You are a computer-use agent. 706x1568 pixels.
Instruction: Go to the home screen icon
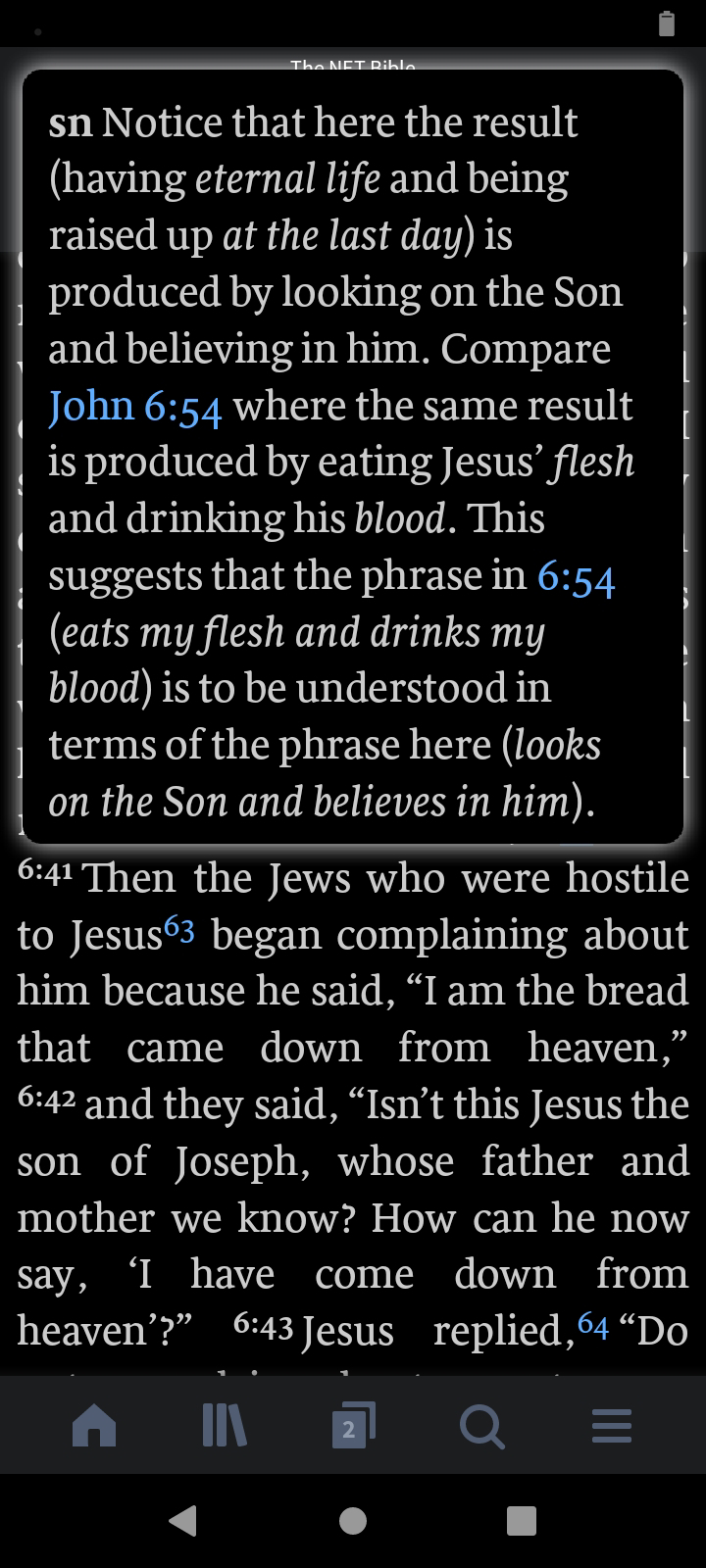[95, 1427]
